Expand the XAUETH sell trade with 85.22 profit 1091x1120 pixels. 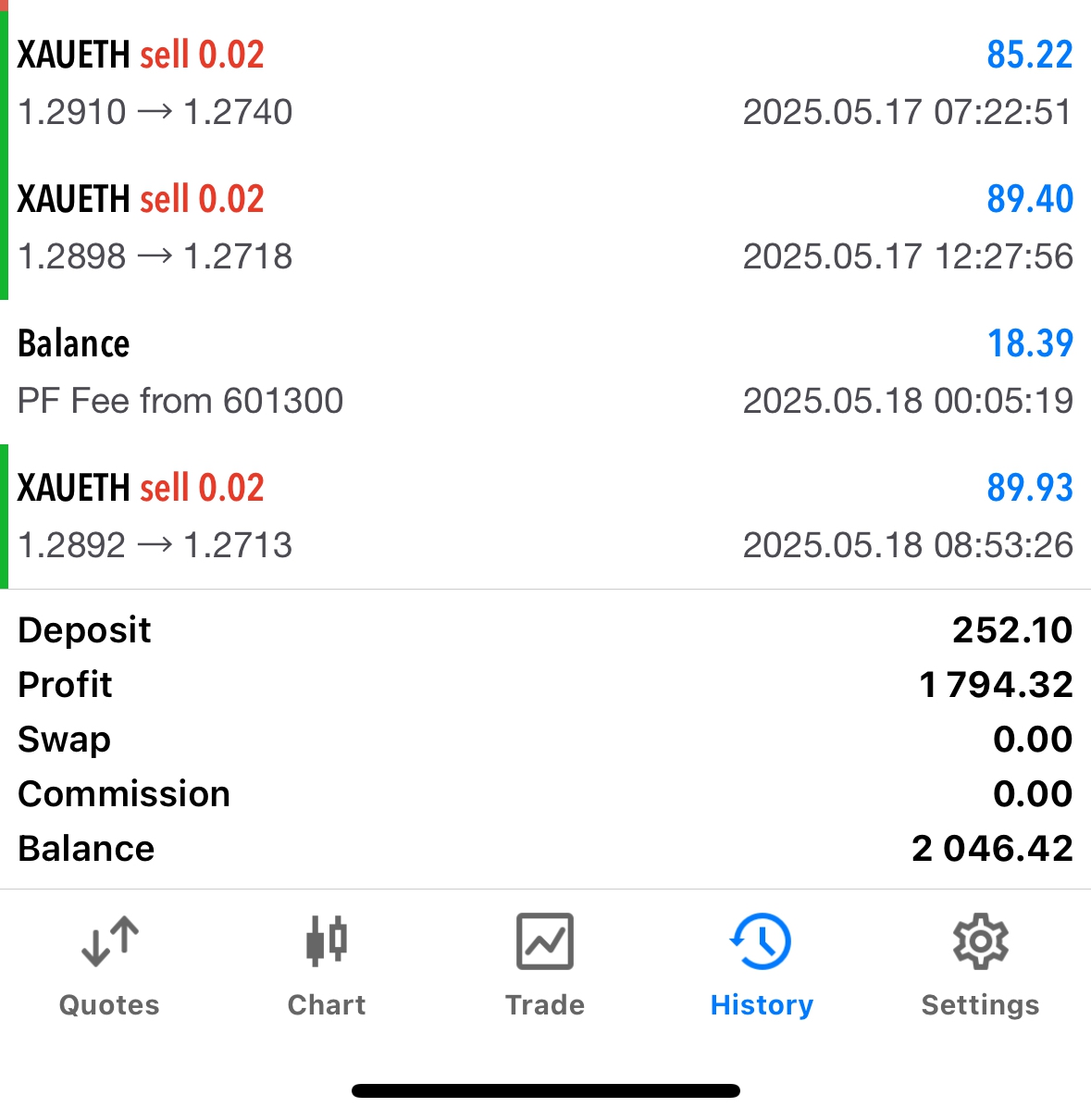(x=545, y=83)
